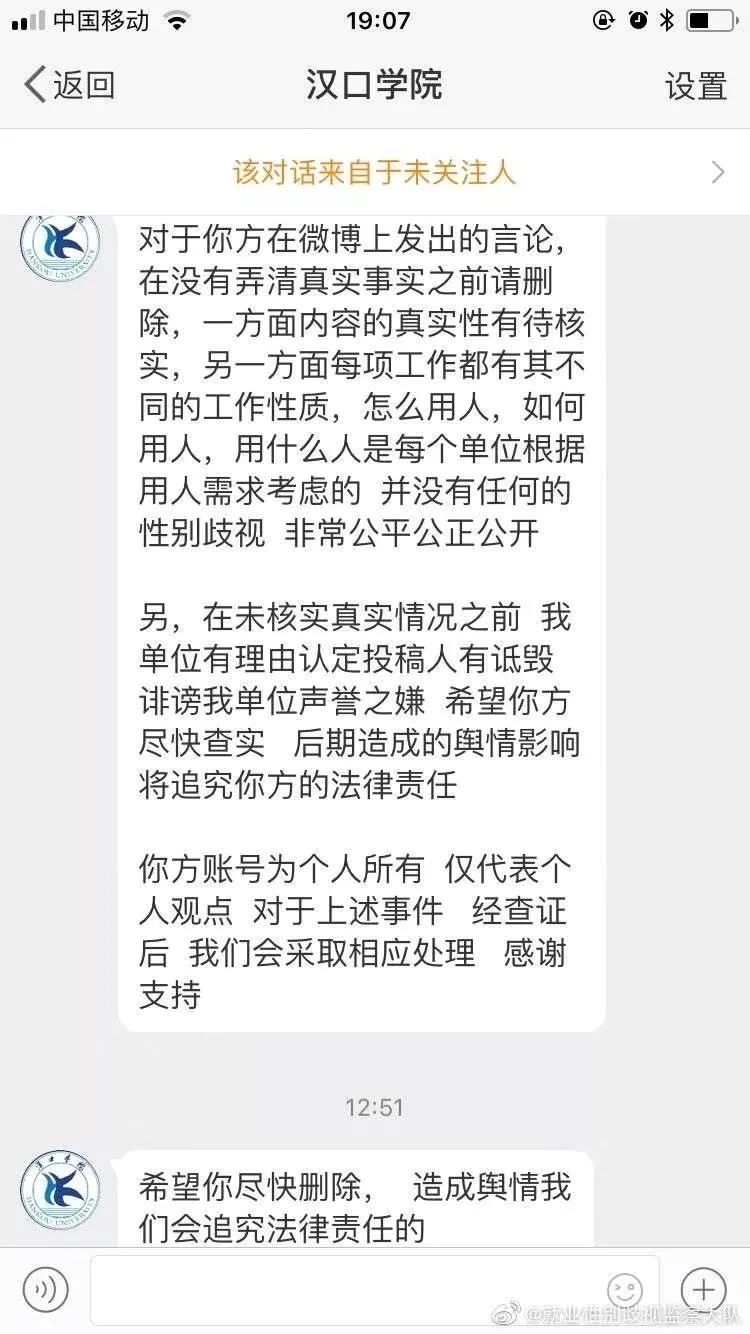Image resolution: width=750 pixels, height=1334 pixels.
Task: Open the emoji picker
Action: pos(625,1289)
